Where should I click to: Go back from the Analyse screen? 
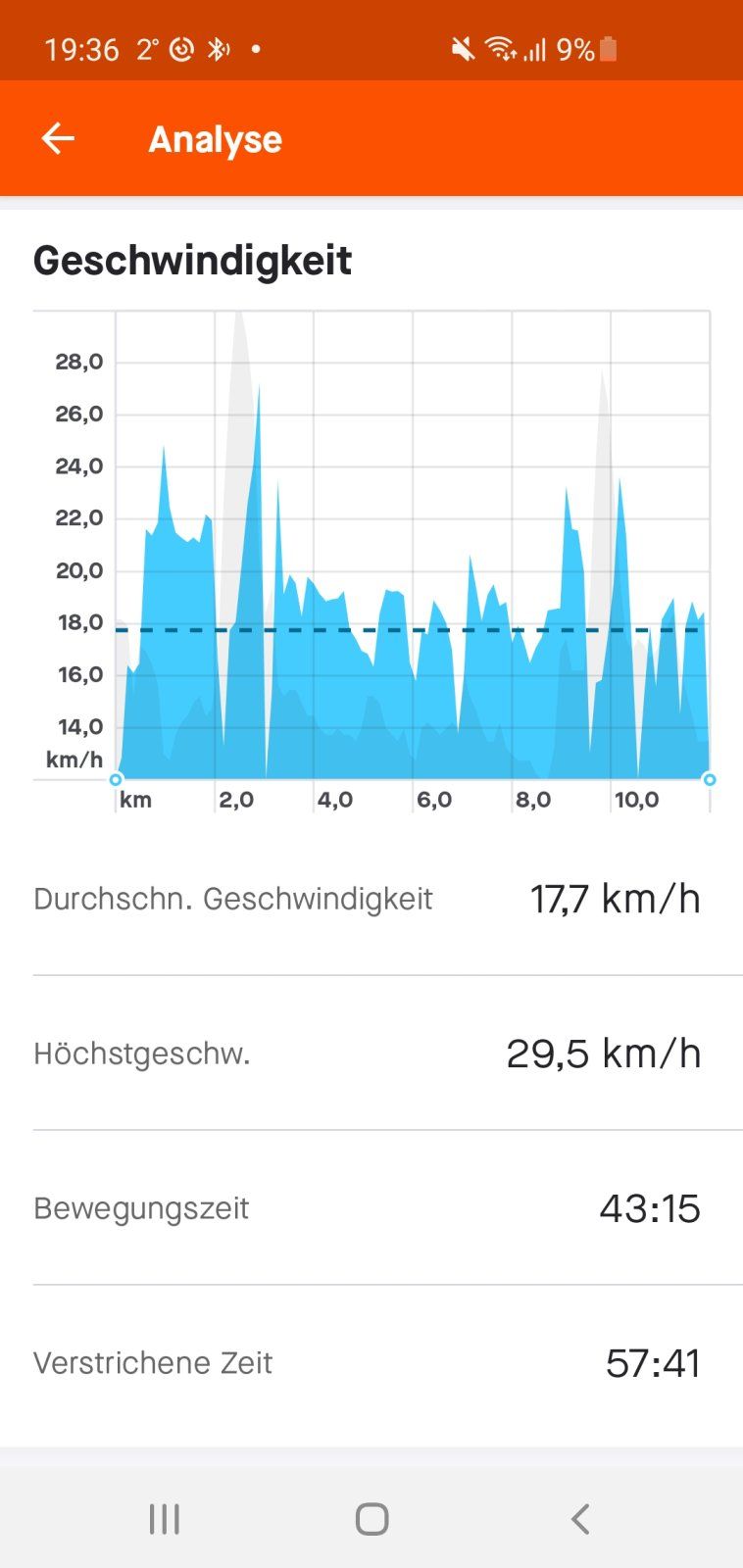(x=58, y=139)
